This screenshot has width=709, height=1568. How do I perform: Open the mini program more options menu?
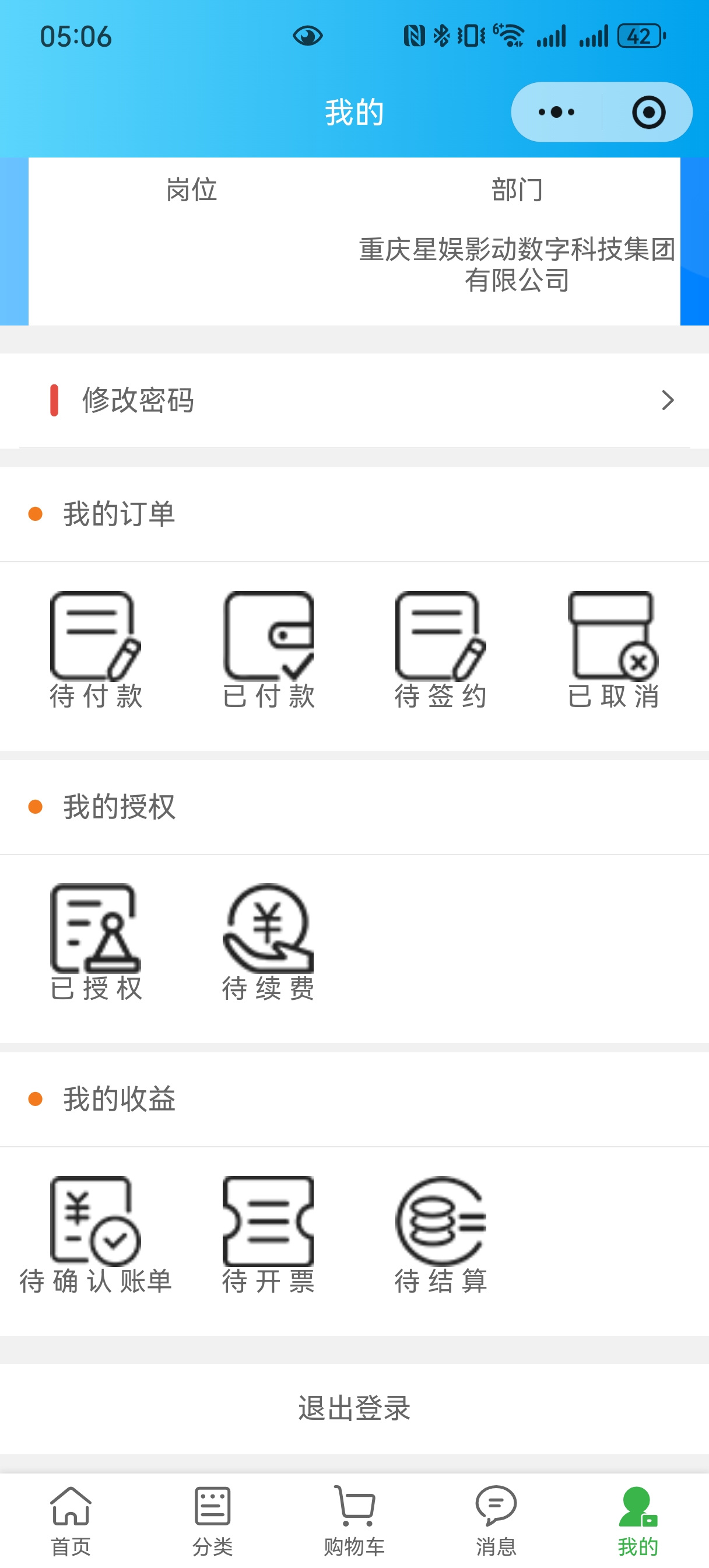click(556, 112)
